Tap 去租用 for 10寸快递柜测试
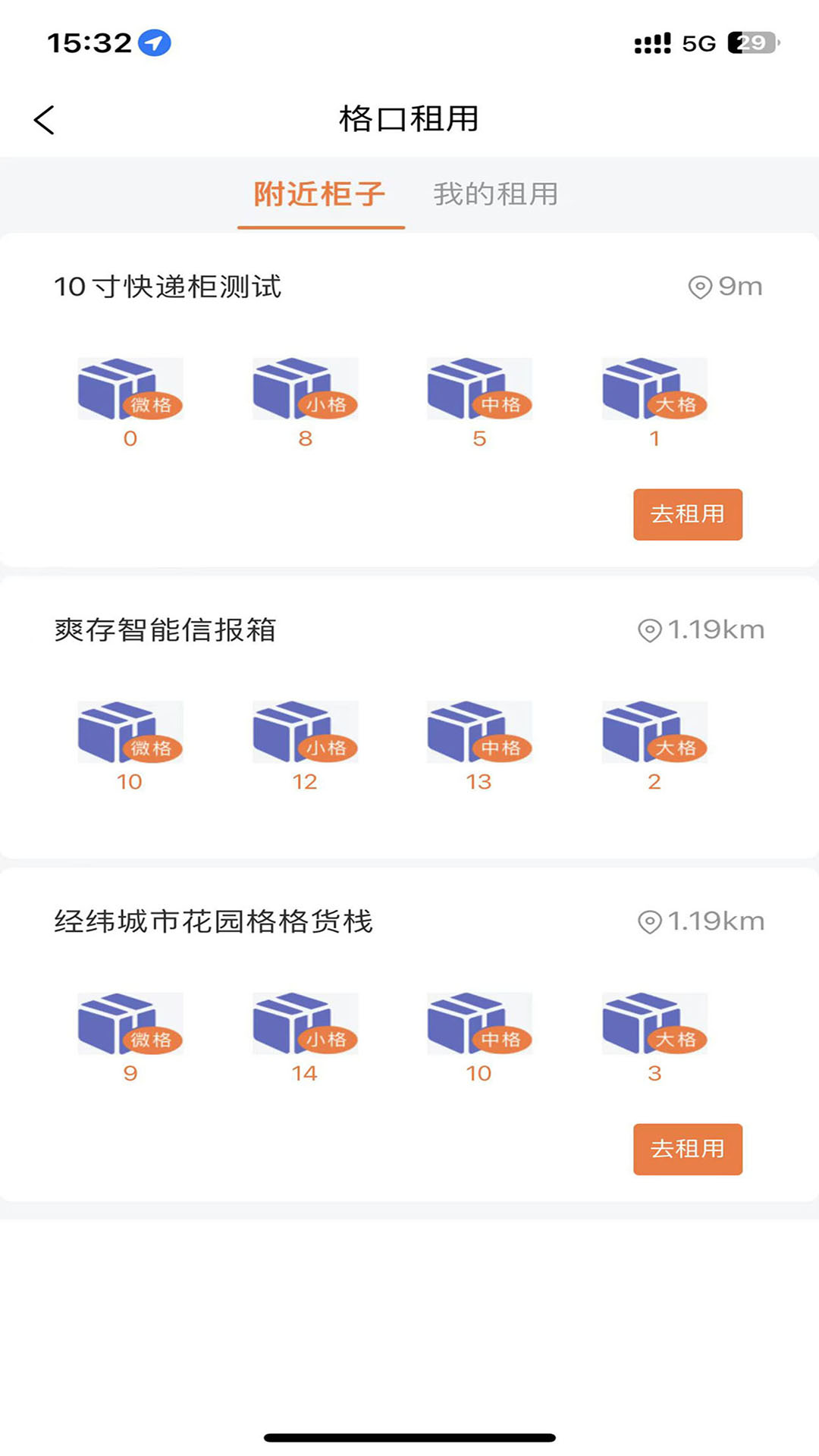Image resolution: width=819 pixels, height=1456 pixels. (686, 514)
